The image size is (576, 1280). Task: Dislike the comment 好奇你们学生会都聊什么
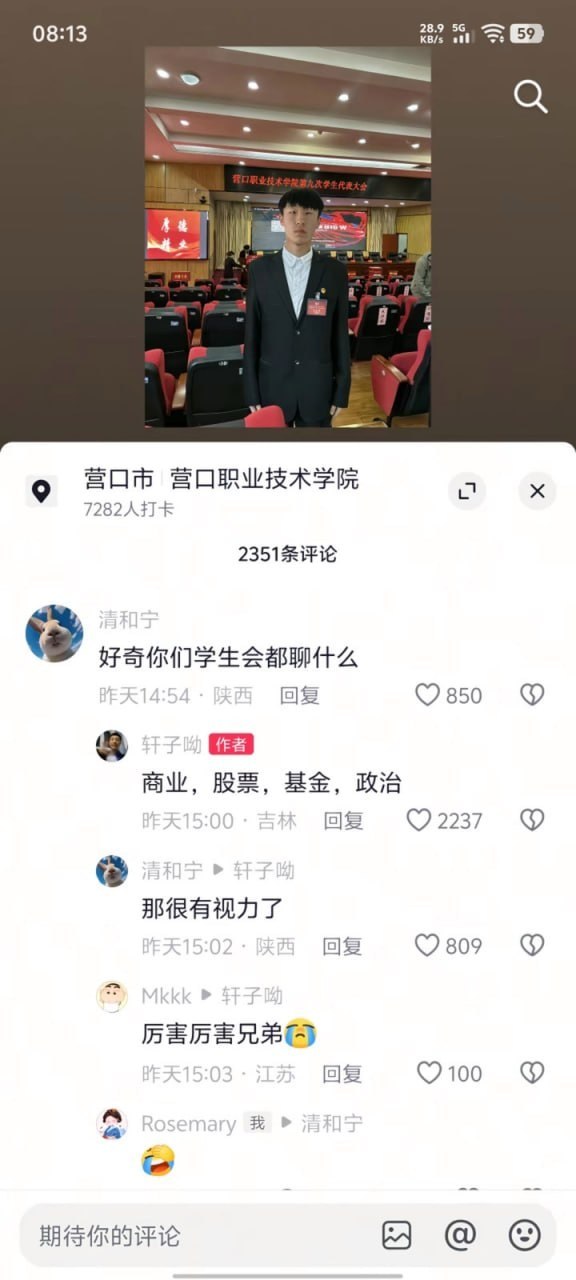[532, 695]
